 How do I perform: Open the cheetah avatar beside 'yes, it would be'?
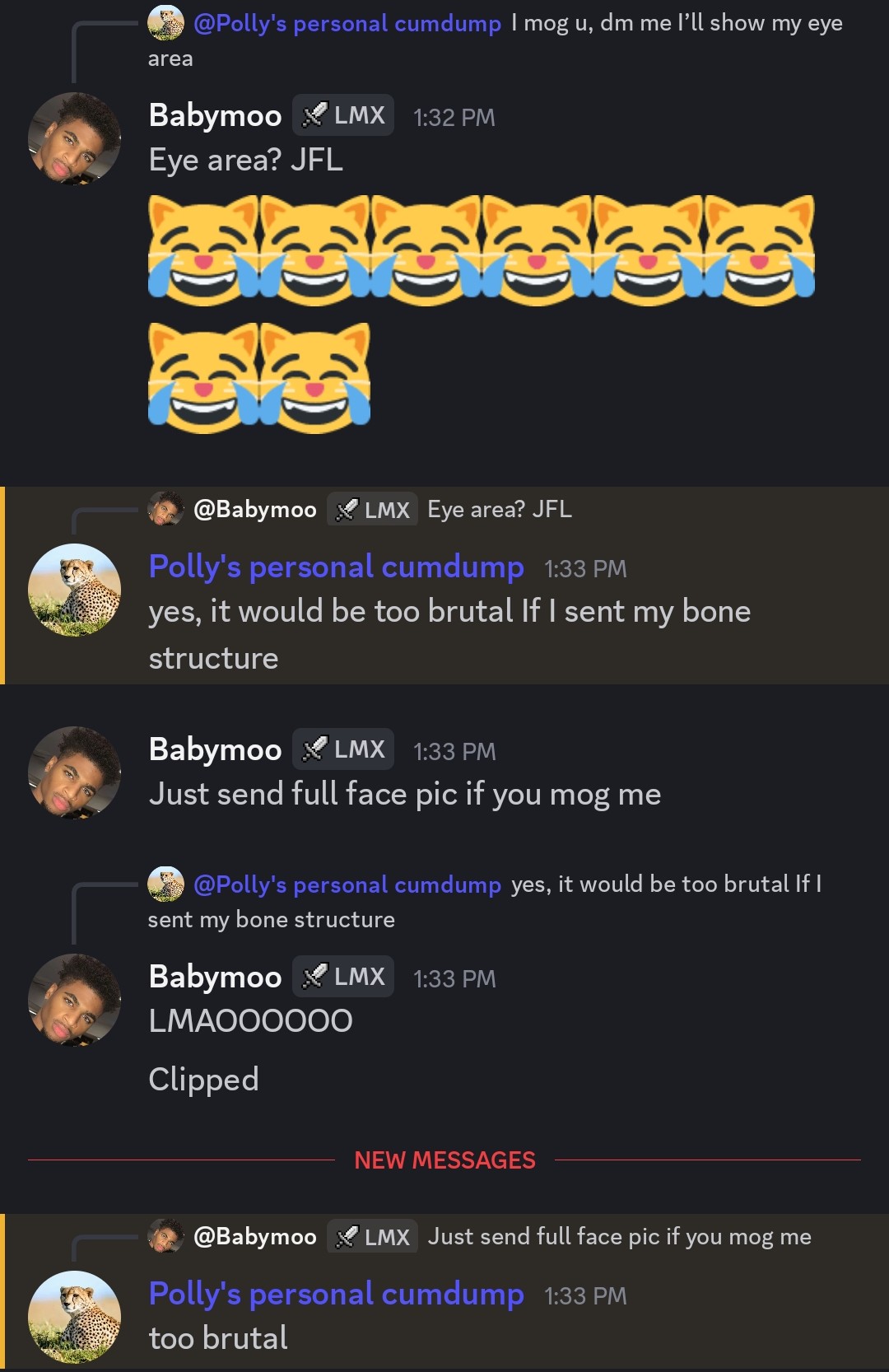74,590
